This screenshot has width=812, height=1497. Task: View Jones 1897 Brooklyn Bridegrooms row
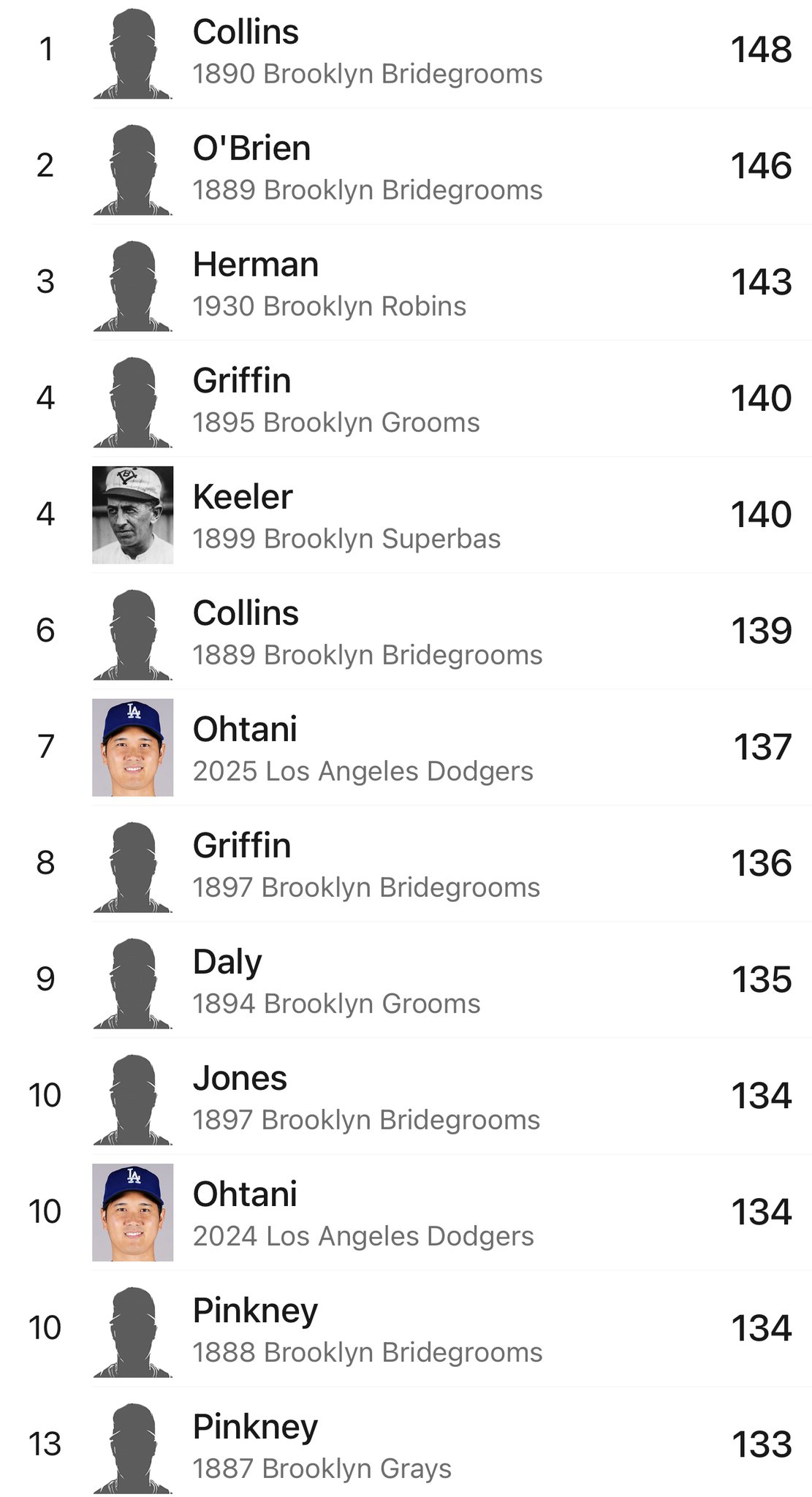point(406,1096)
